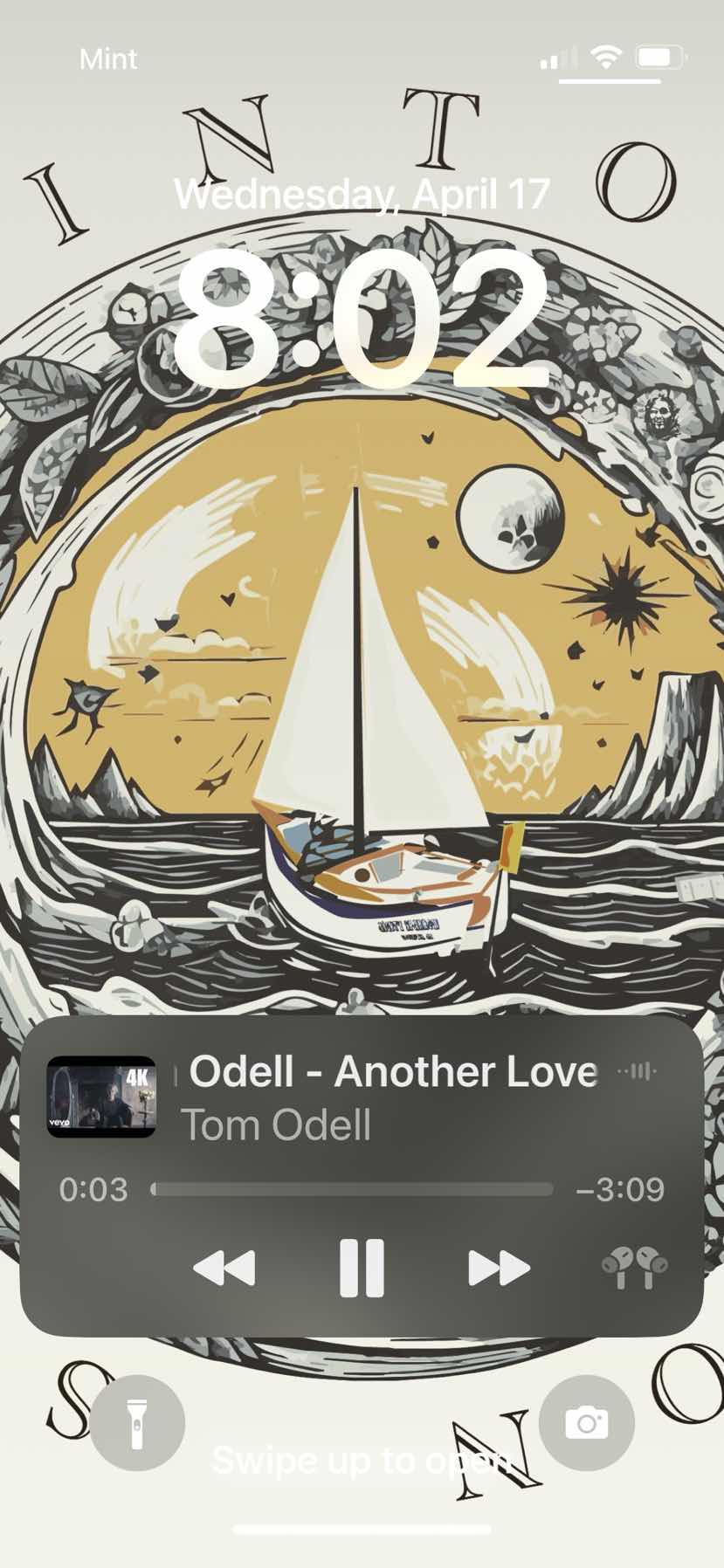Skip to the next track

point(499,1268)
